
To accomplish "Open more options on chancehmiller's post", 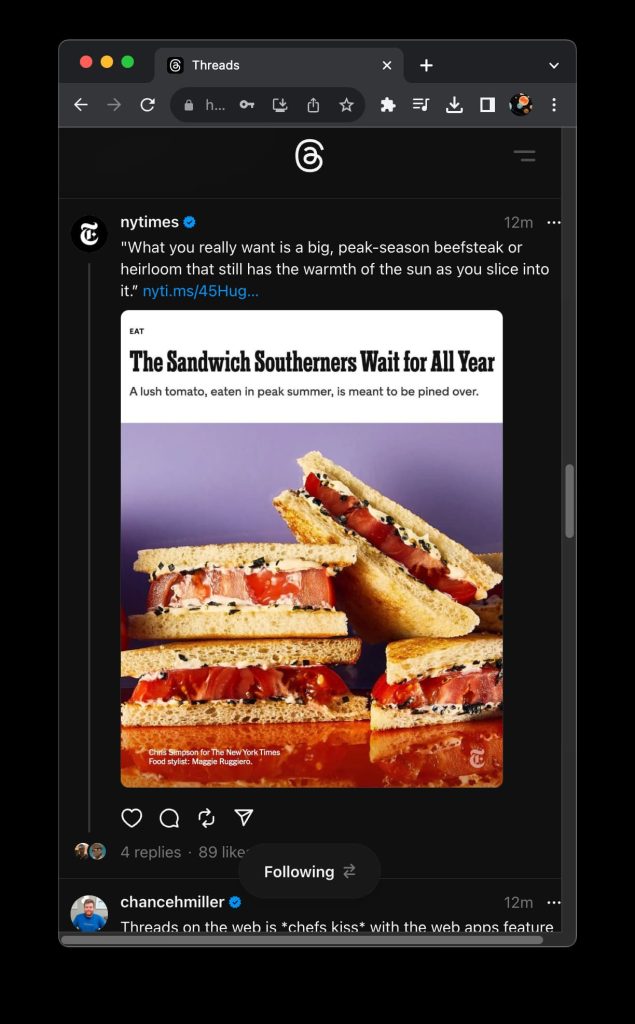I will pos(554,902).
